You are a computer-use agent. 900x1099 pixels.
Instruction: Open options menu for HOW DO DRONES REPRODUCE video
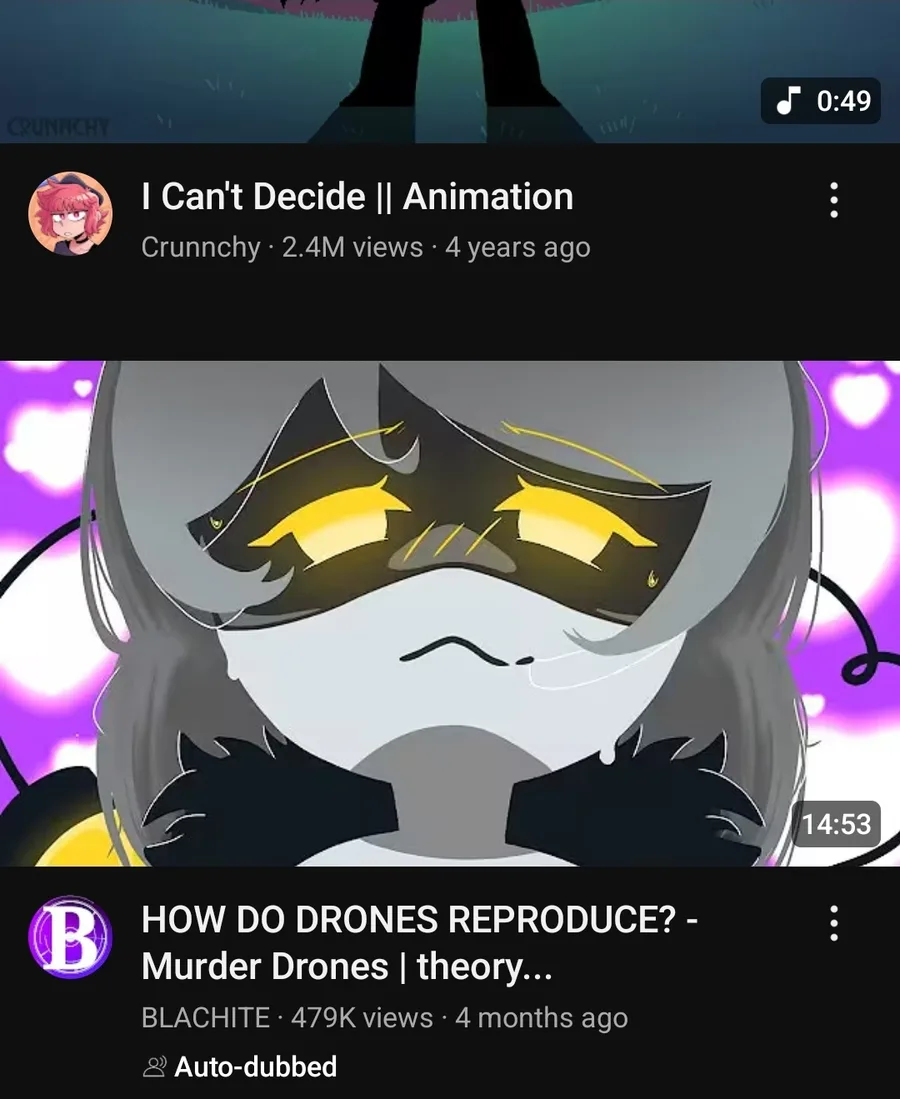tap(833, 923)
